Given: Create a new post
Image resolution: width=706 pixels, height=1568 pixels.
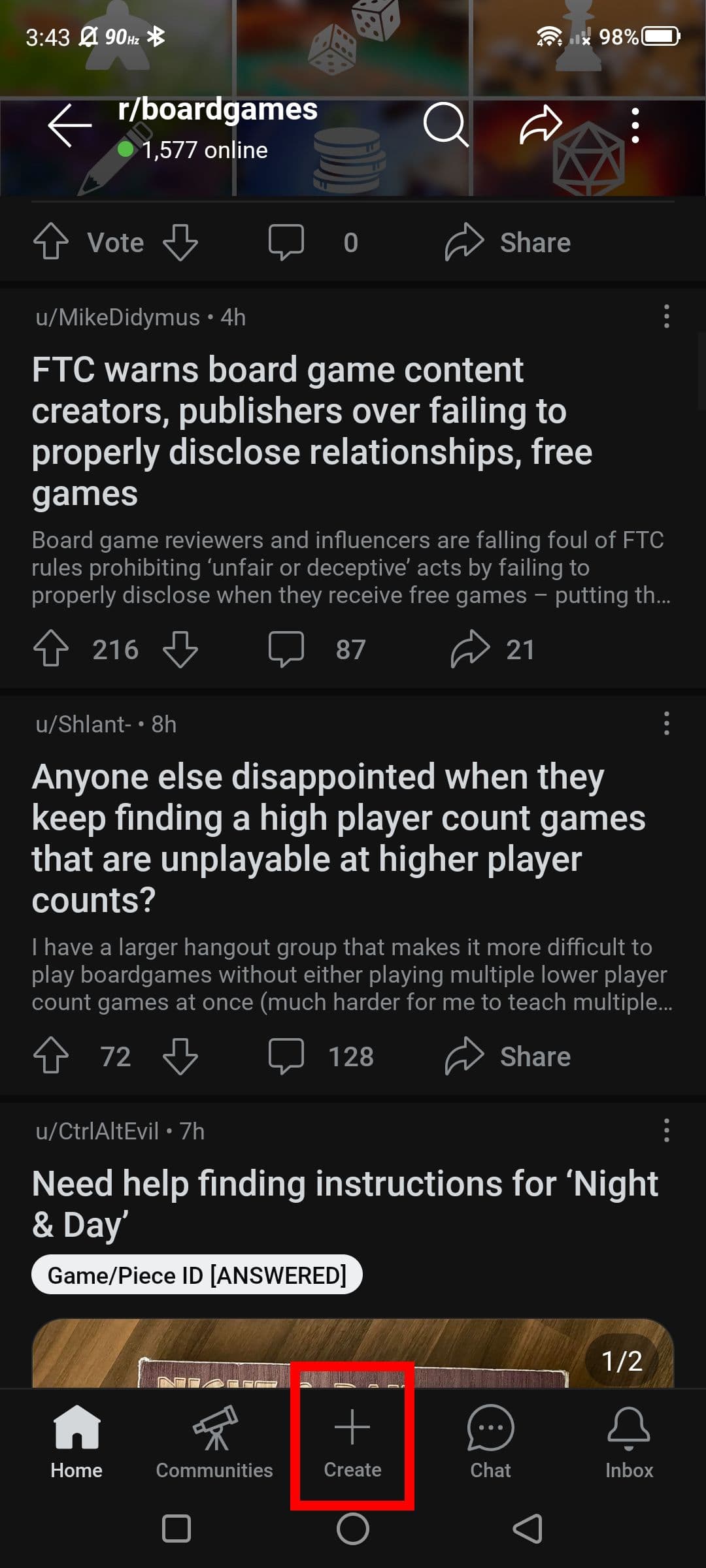Looking at the screenshot, I should click(352, 1441).
